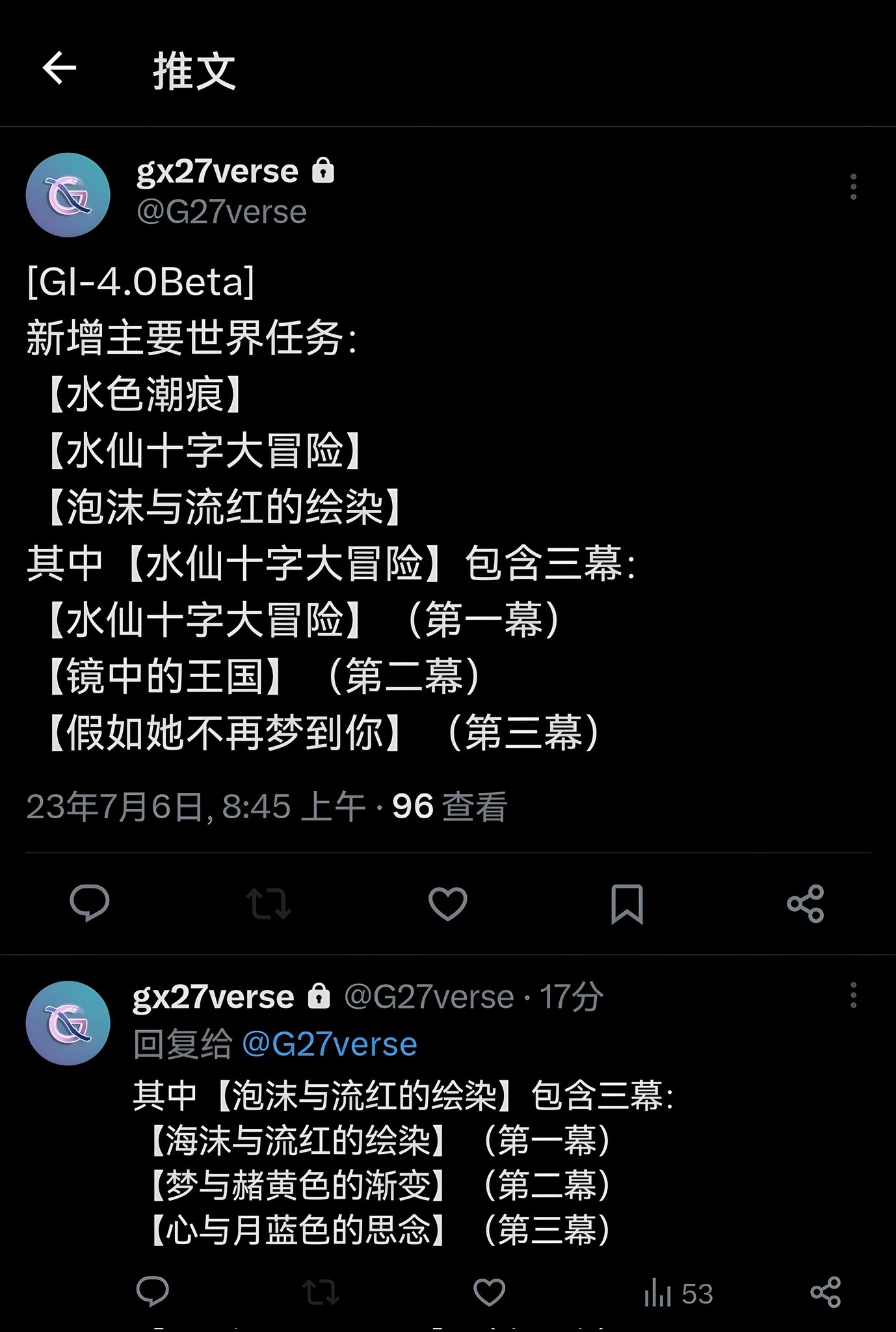Open the blue @G27verse mention link
Image resolution: width=896 pixels, height=1332 pixels.
click(x=329, y=1045)
